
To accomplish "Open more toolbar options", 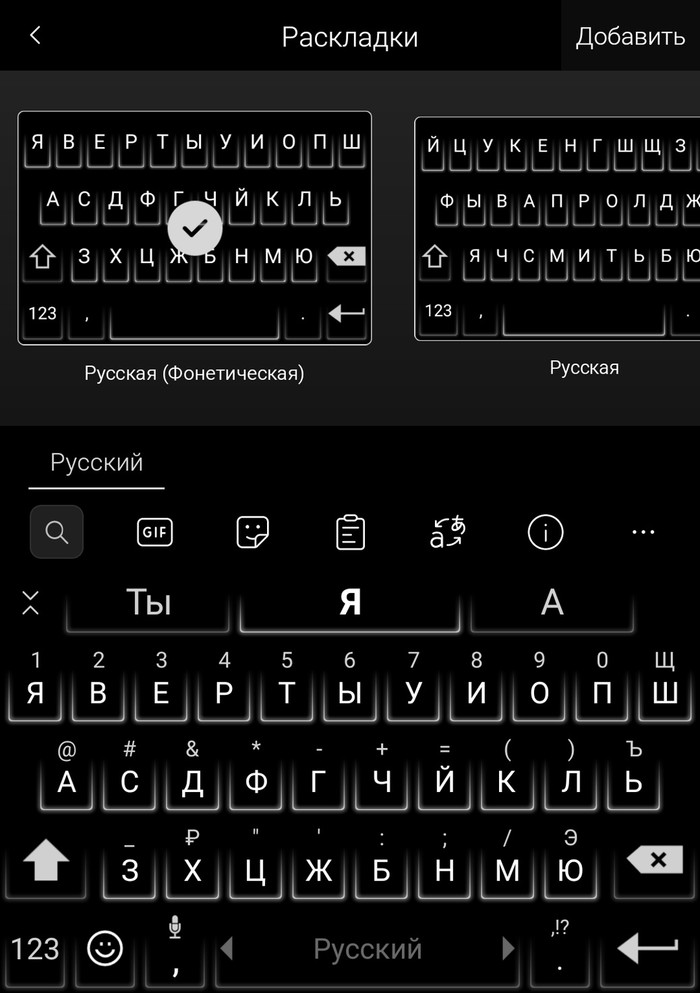I will (x=643, y=532).
